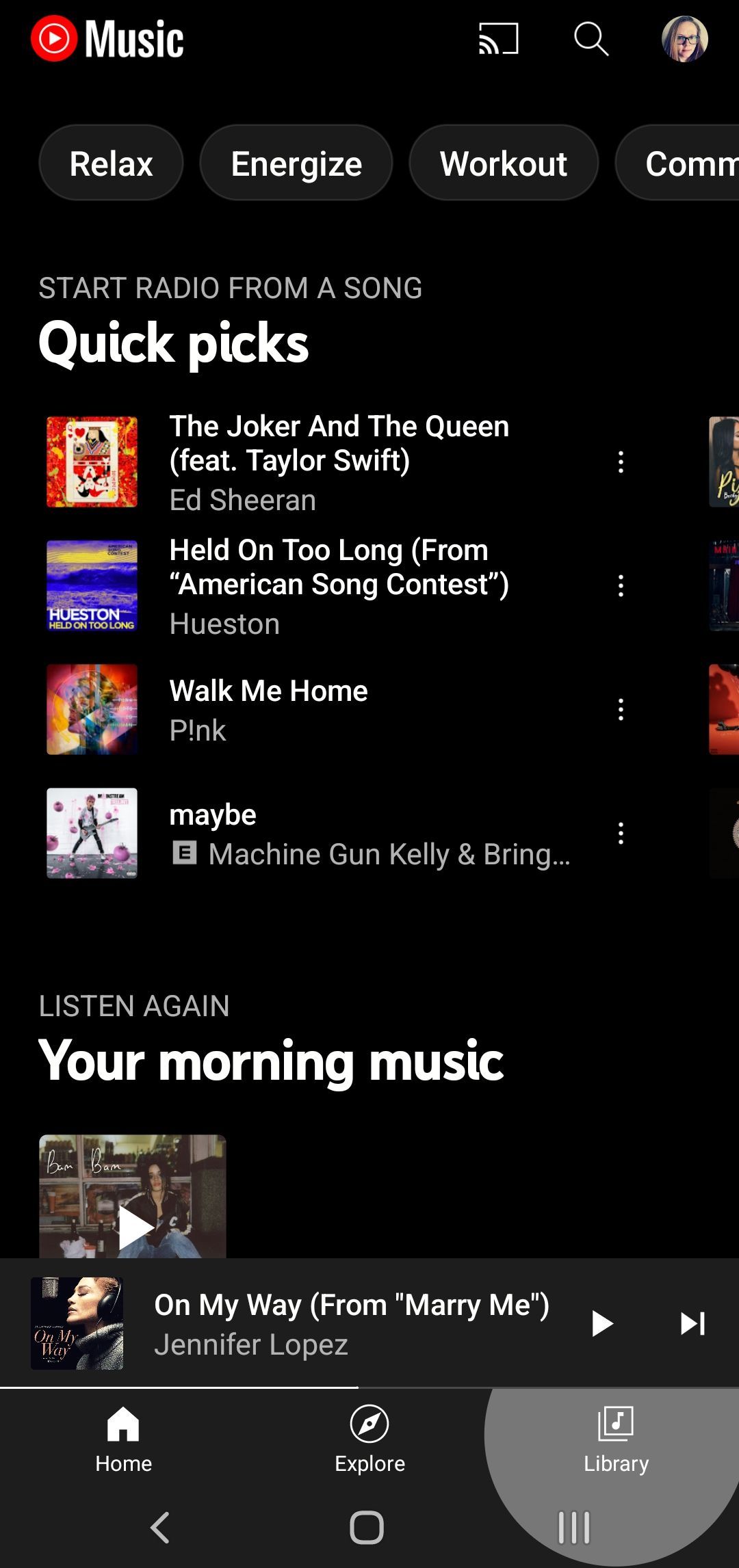
Task: Open search in YouTube Music
Action: click(592, 39)
